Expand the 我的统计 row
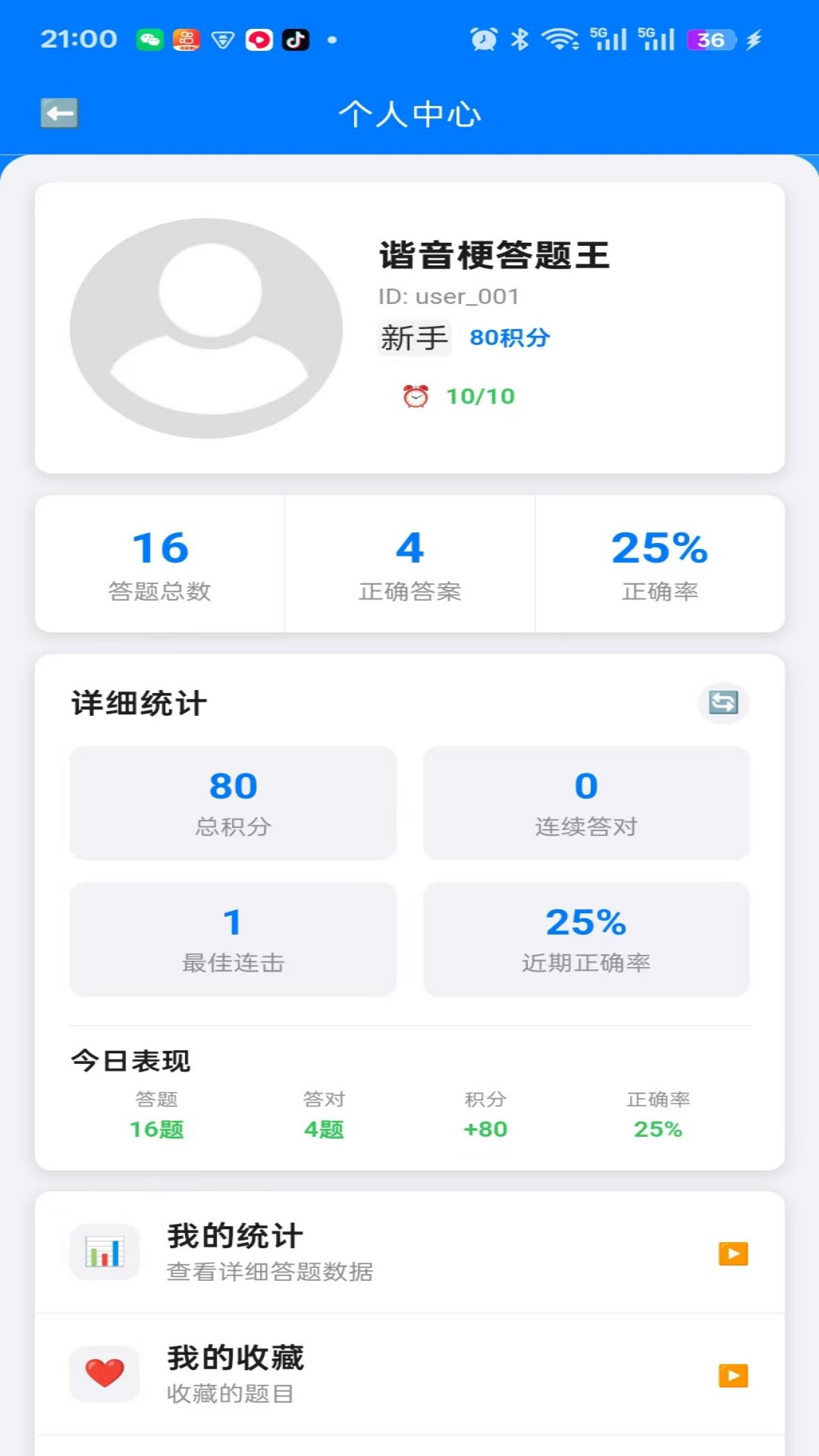Screen dimensions: 819x1456 pos(409,1251)
